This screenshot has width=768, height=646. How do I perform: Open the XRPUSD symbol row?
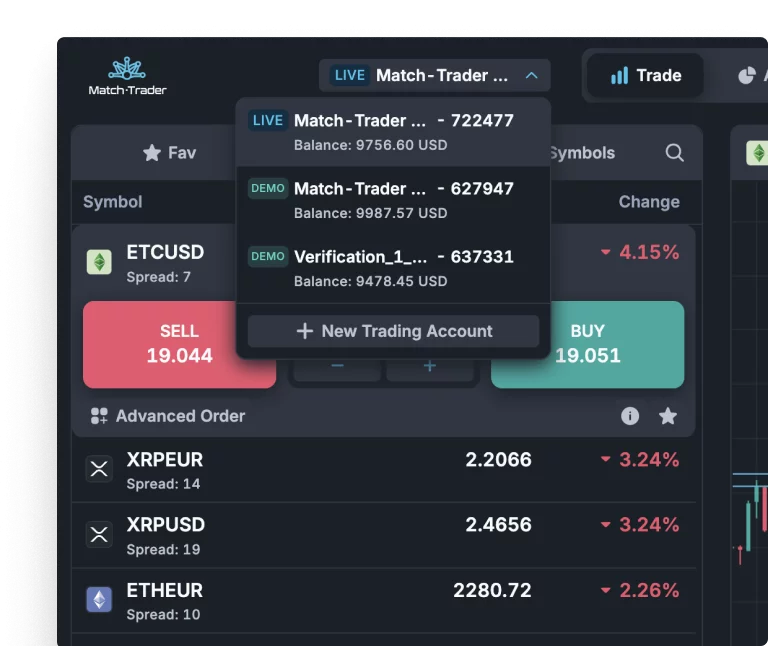384,535
